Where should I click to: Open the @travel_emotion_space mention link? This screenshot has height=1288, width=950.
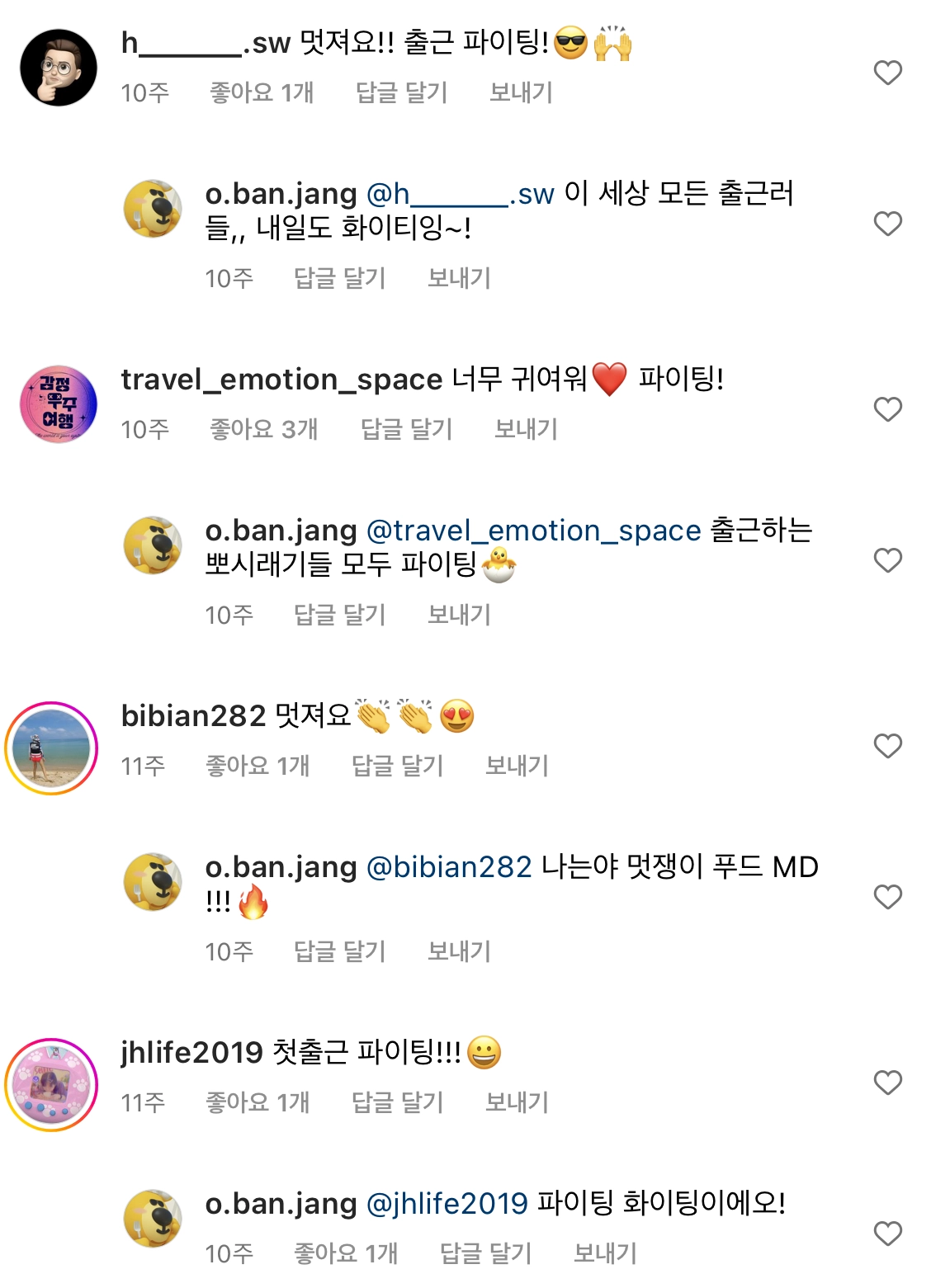(x=533, y=531)
